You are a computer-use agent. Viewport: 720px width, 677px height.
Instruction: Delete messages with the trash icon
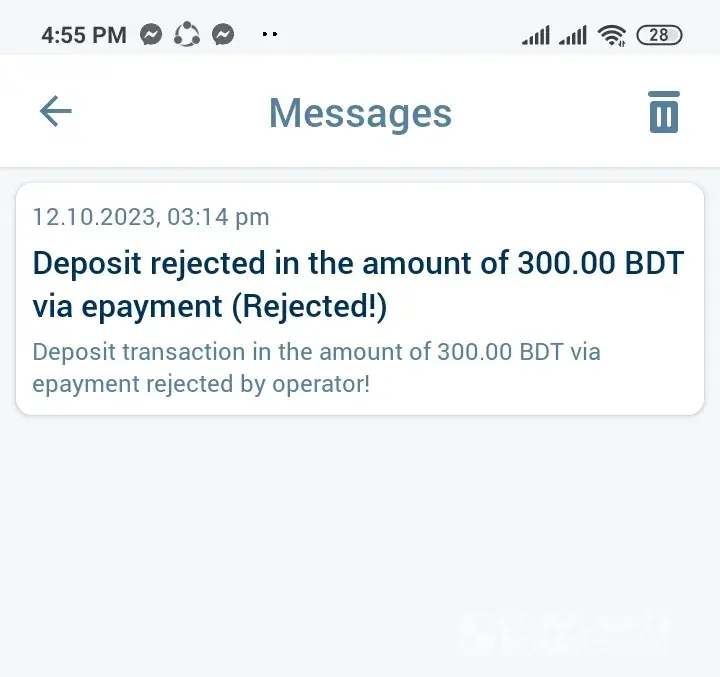tap(663, 112)
